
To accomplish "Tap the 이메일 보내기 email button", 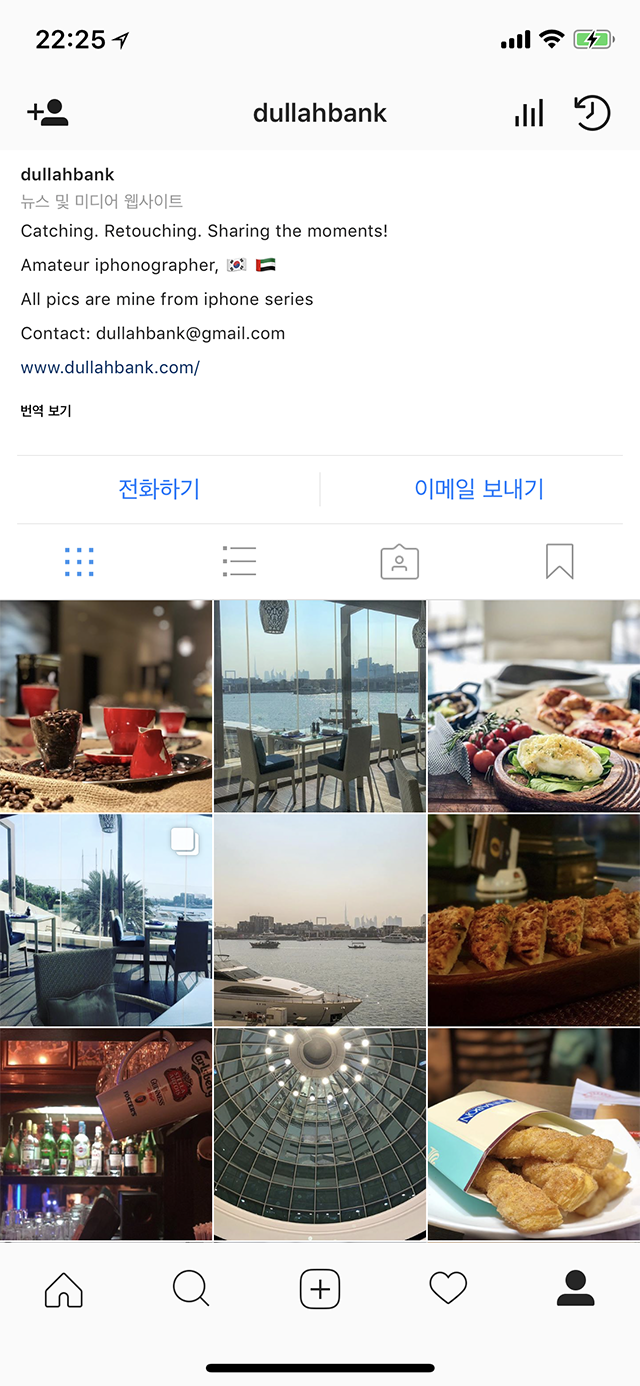I will coord(479,489).
